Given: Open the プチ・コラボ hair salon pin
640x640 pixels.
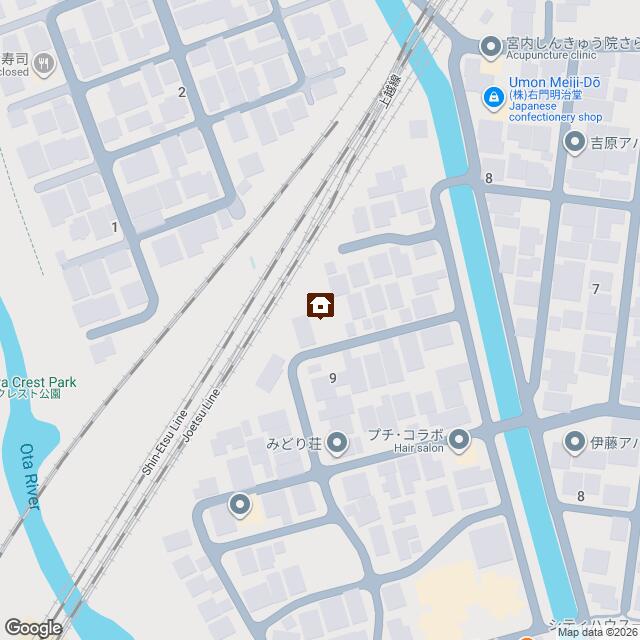Looking at the screenshot, I should [x=459, y=439].
